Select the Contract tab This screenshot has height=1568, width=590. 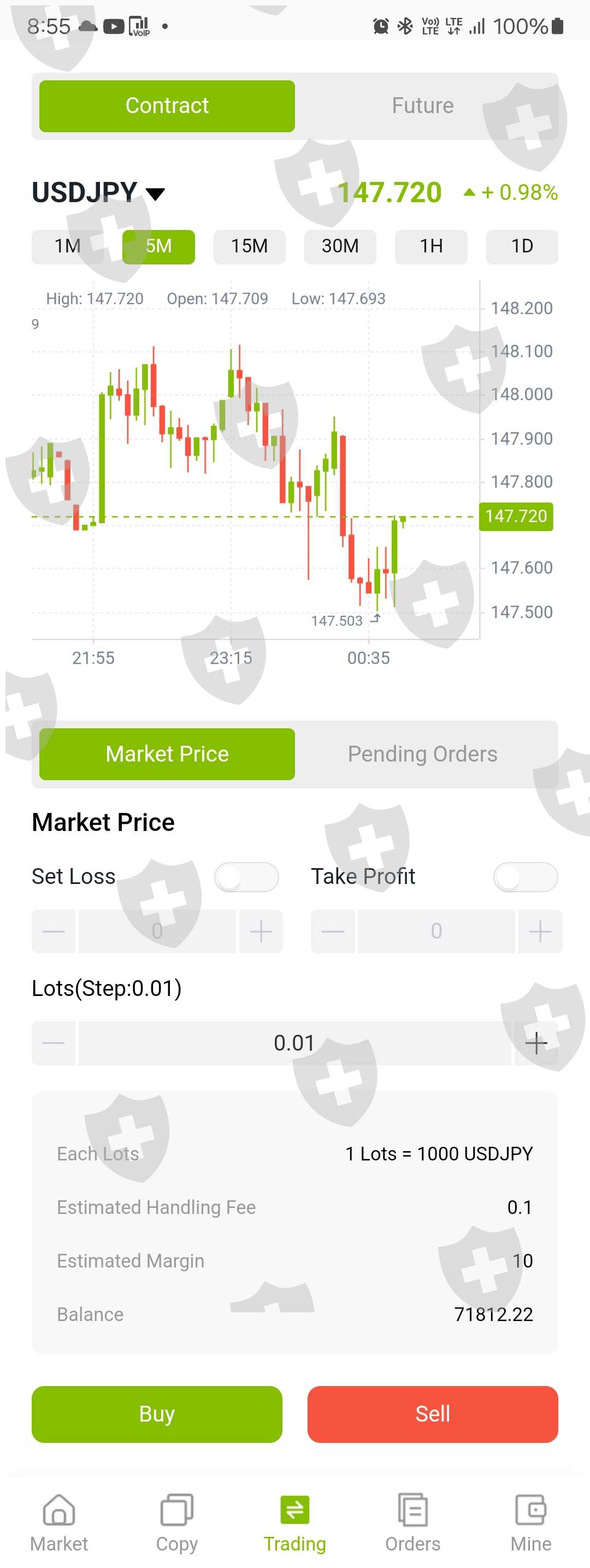point(167,106)
